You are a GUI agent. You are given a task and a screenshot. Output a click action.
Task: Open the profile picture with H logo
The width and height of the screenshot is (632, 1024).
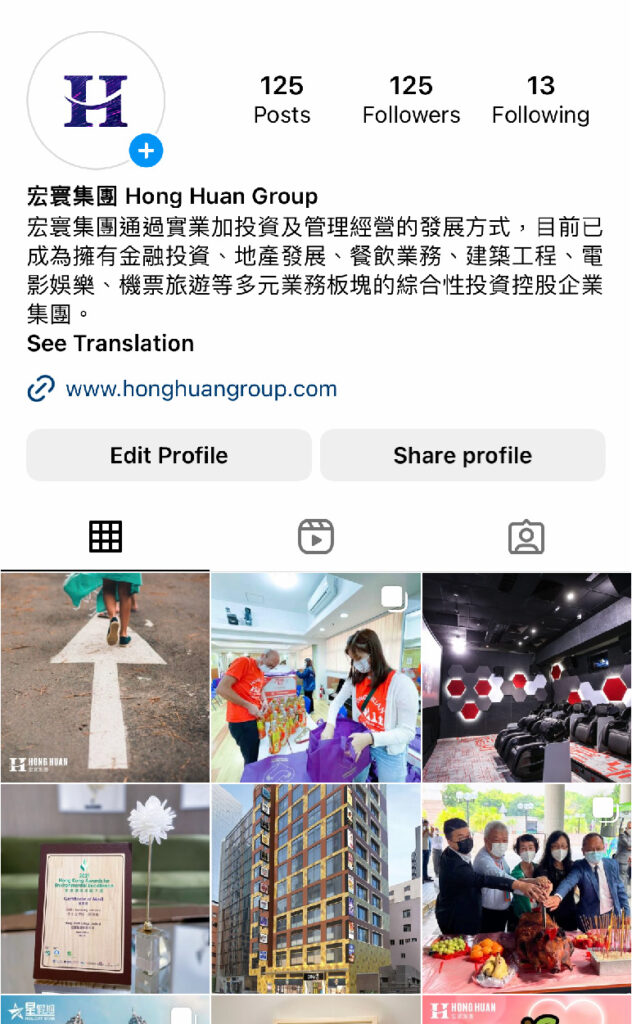95,100
